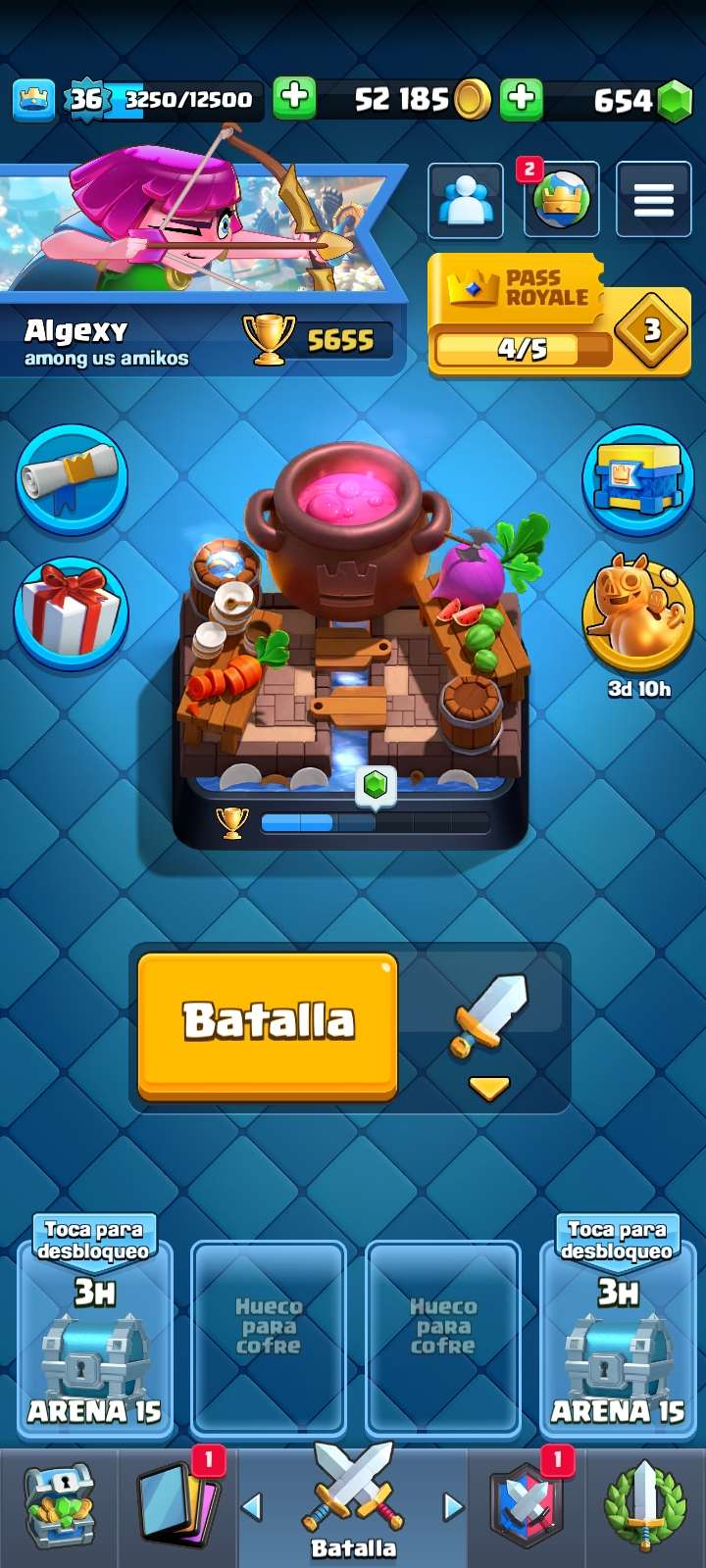Screen dimensions: 706x1568
Task: Start a match with the Batalla button
Action: click(x=268, y=1024)
